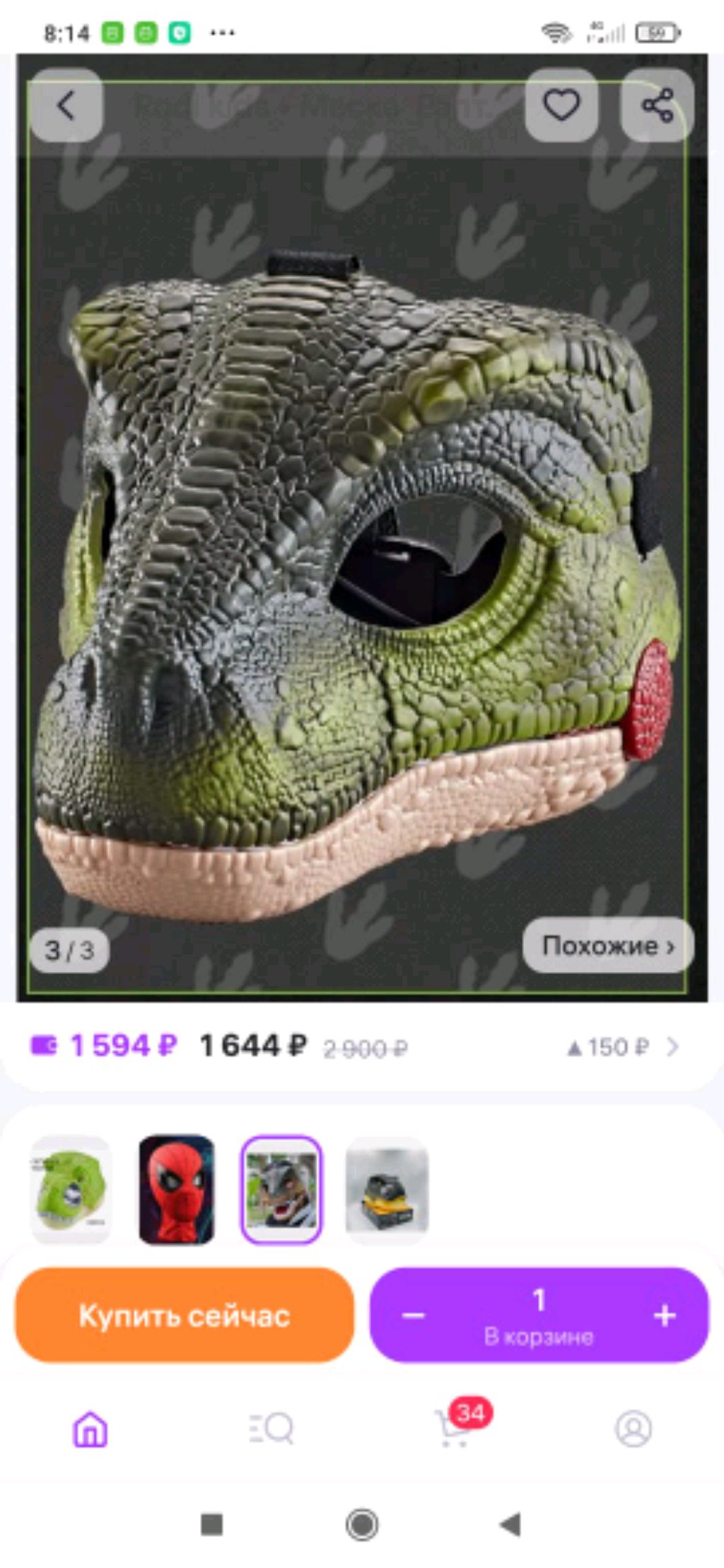Image resolution: width=724 pixels, height=1568 pixels.
Task: Decrease quantity in the cart
Action: 414,1316
